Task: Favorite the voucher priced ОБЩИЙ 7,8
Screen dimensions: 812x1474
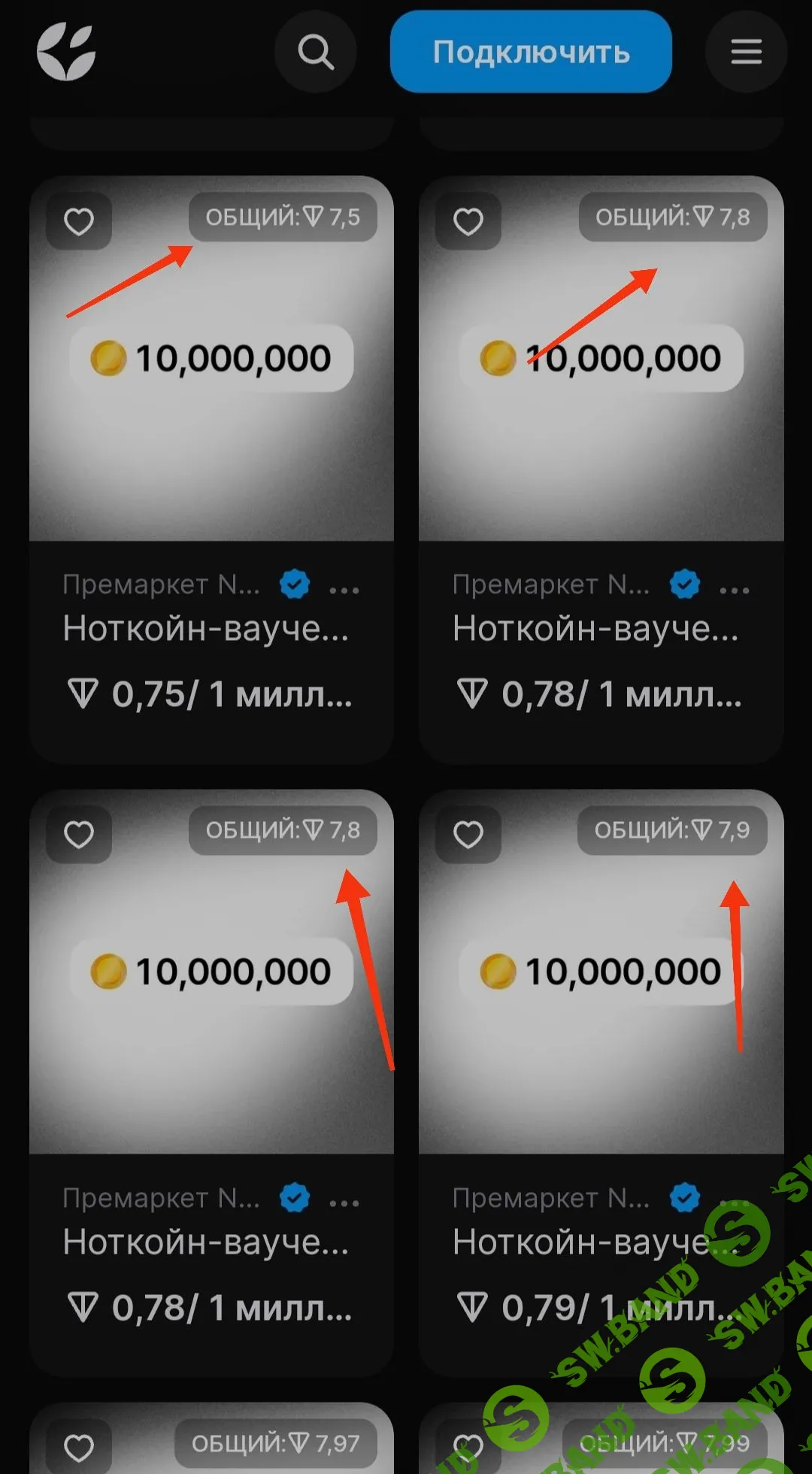Action: pyautogui.click(x=468, y=220)
